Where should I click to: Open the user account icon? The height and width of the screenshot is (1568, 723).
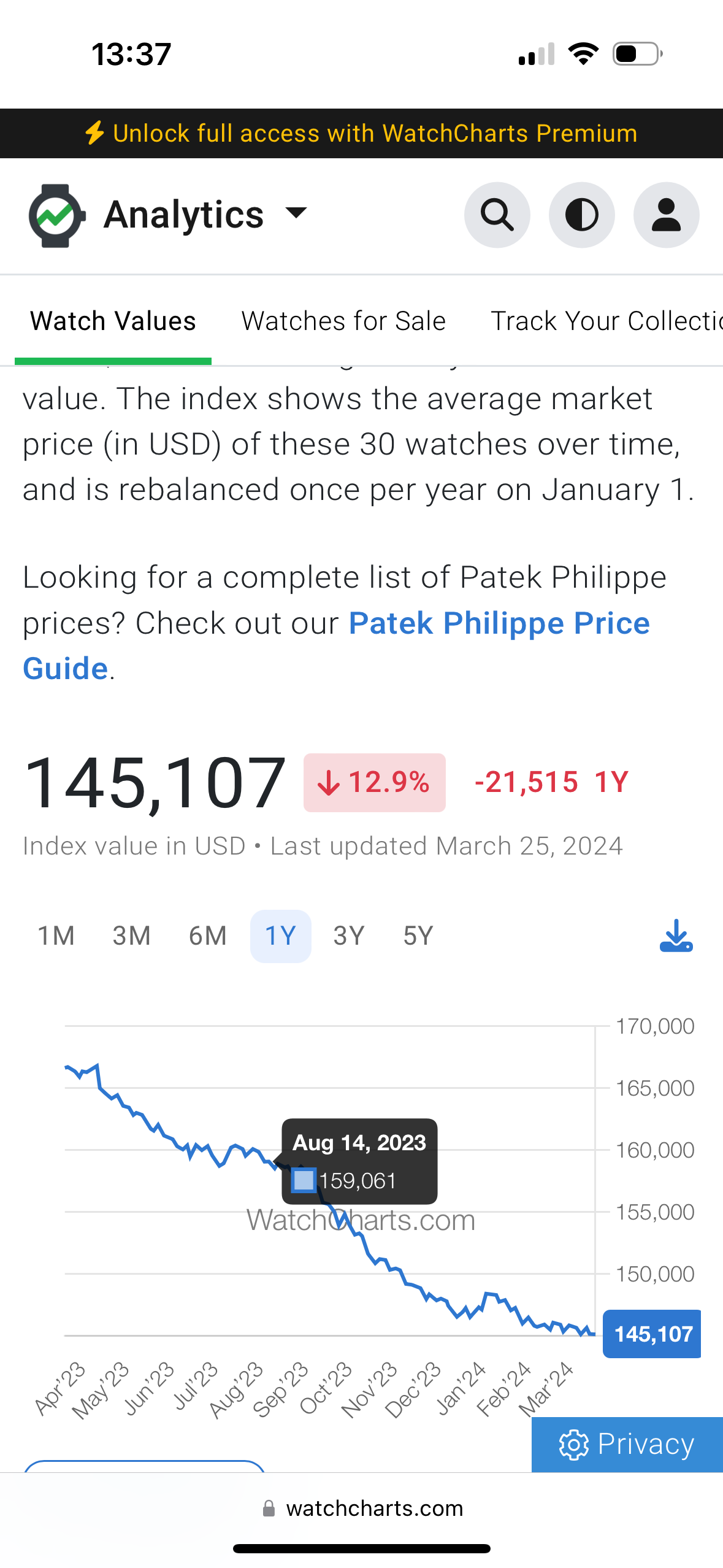click(x=666, y=215)
